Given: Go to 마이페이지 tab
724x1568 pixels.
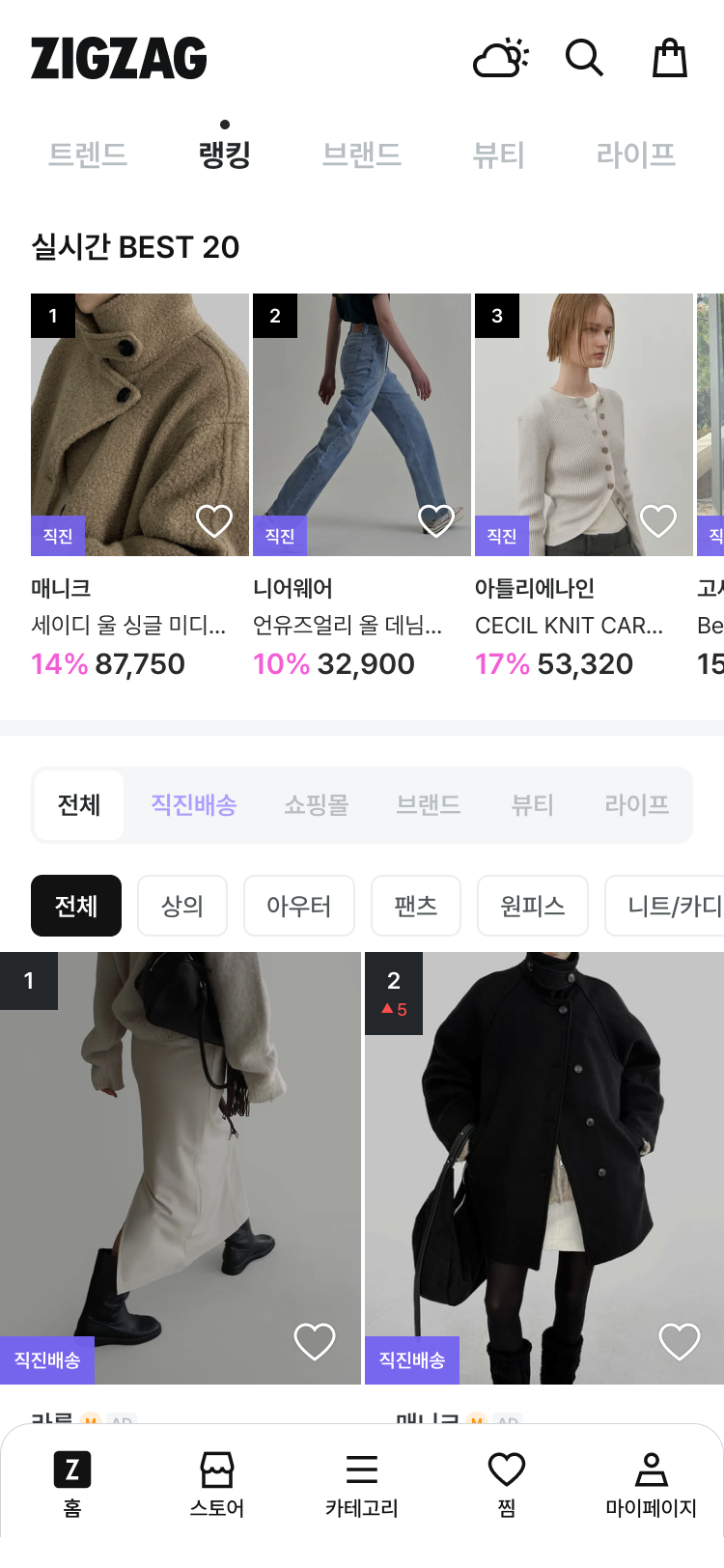Looking at the screenshot, I should 652,1485.
